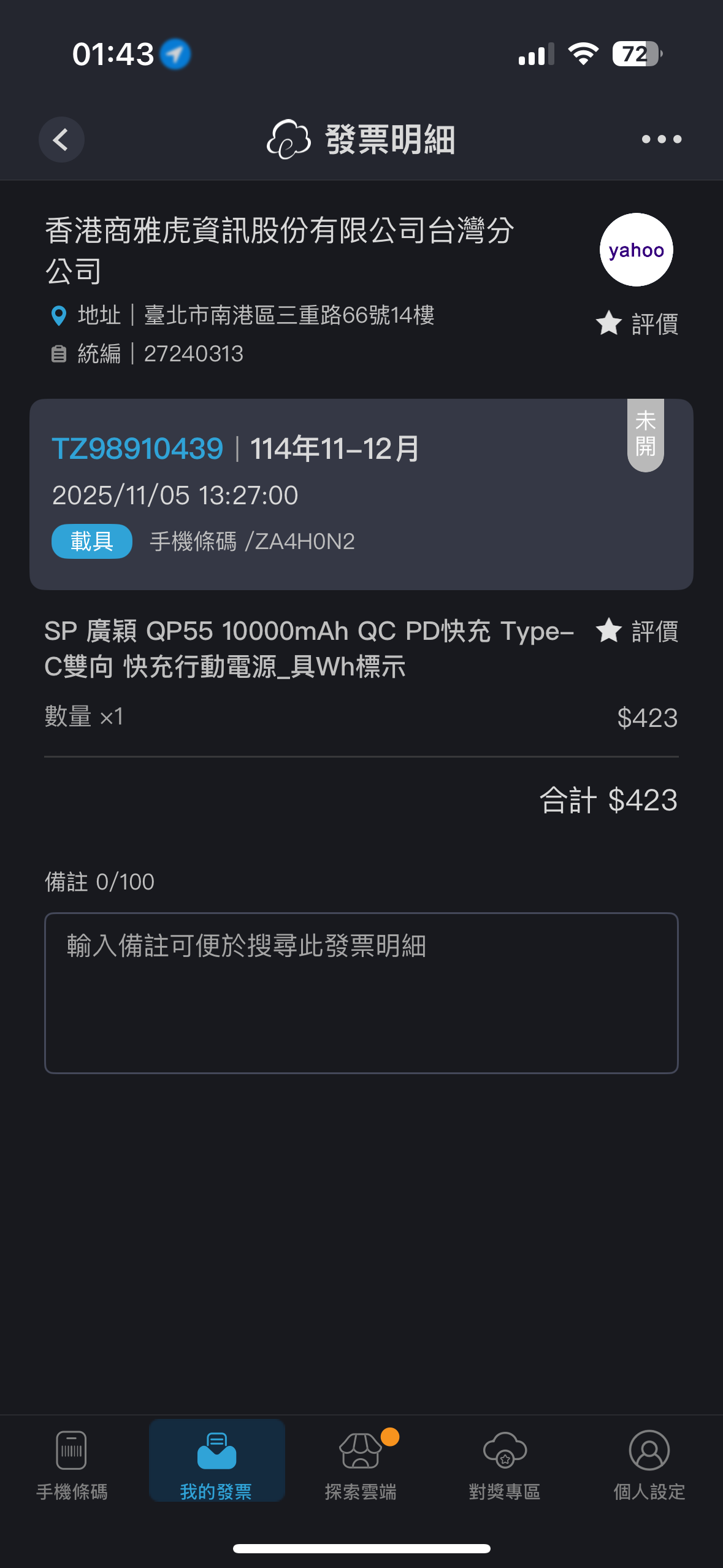Go back from 發票明細
Screen dimensions: 723x1568
tap(61, 140)
